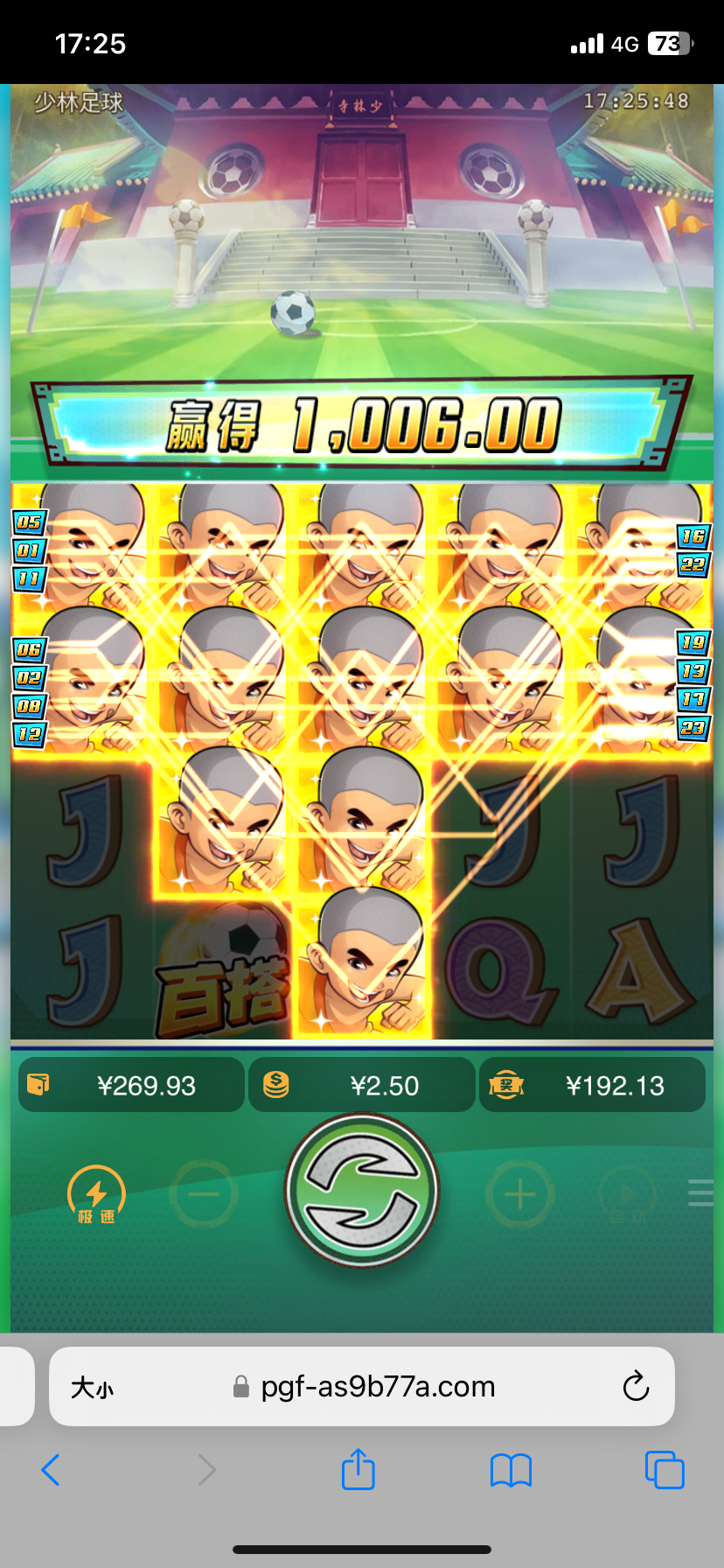The image size is (724, 1568).
Task: Tap the pgf-as9b77a.com address bar
Action: click(x=378, y=1387)
